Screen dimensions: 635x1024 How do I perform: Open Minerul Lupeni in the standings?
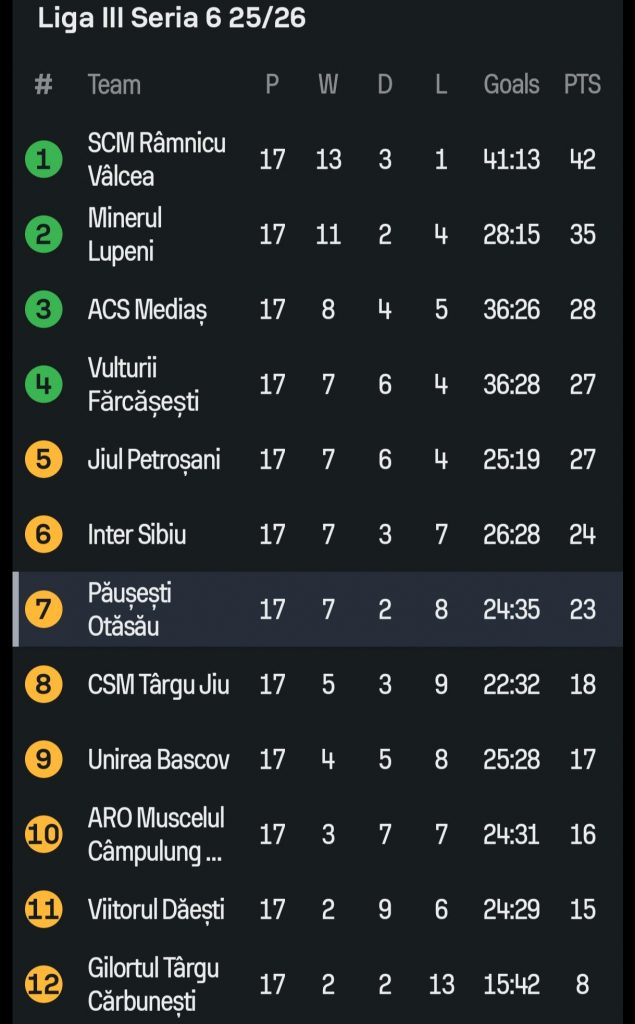click(318, 234)
